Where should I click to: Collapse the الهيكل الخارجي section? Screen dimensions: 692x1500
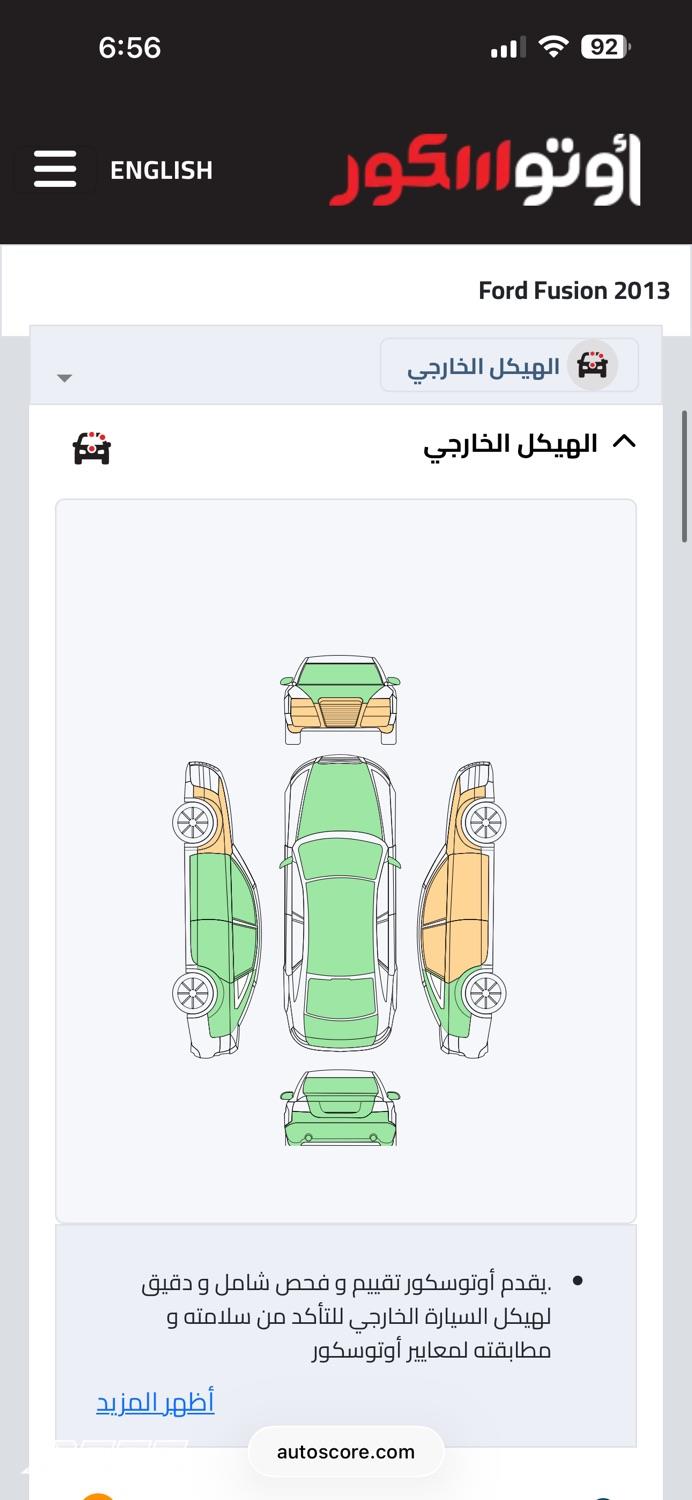[x=623, y=442]
